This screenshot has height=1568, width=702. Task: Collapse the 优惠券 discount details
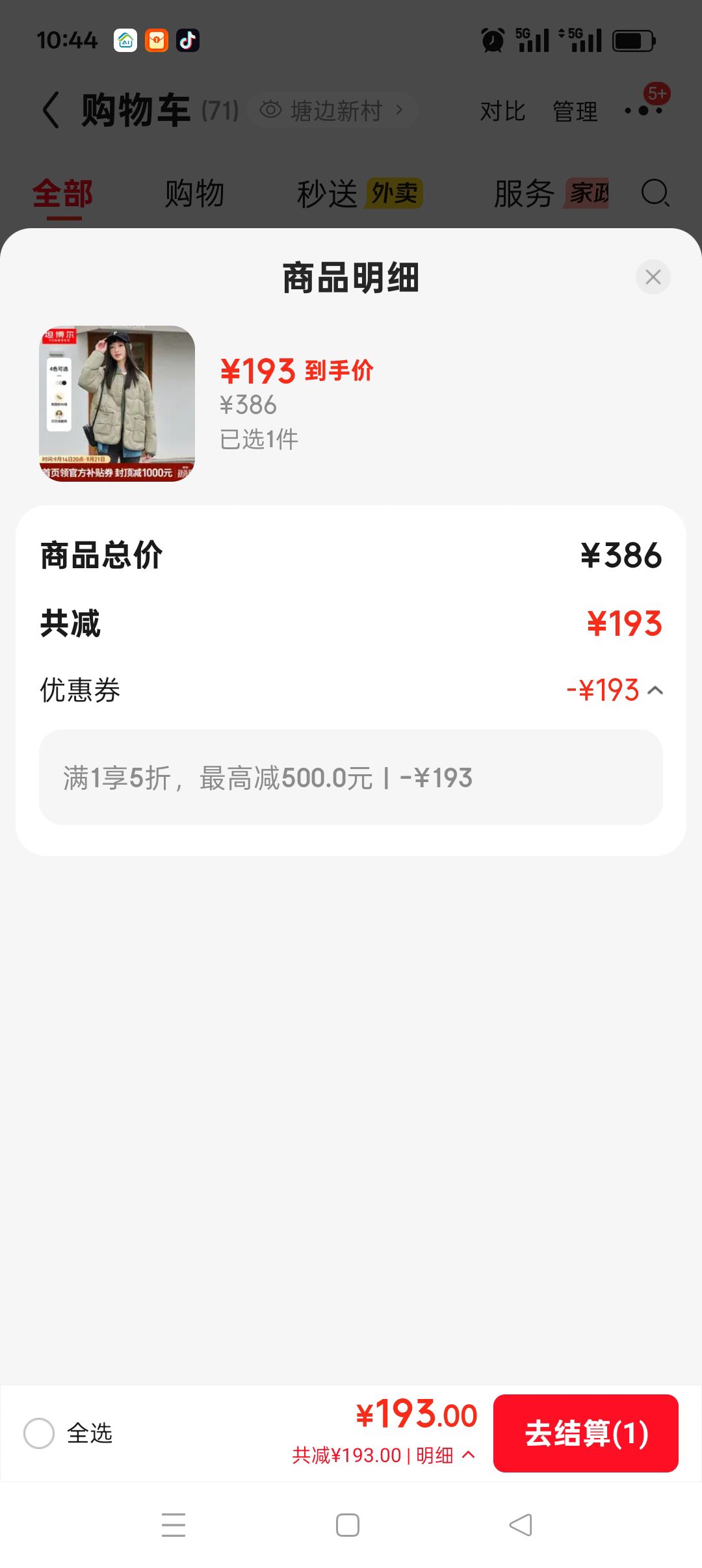click(655, 690)
